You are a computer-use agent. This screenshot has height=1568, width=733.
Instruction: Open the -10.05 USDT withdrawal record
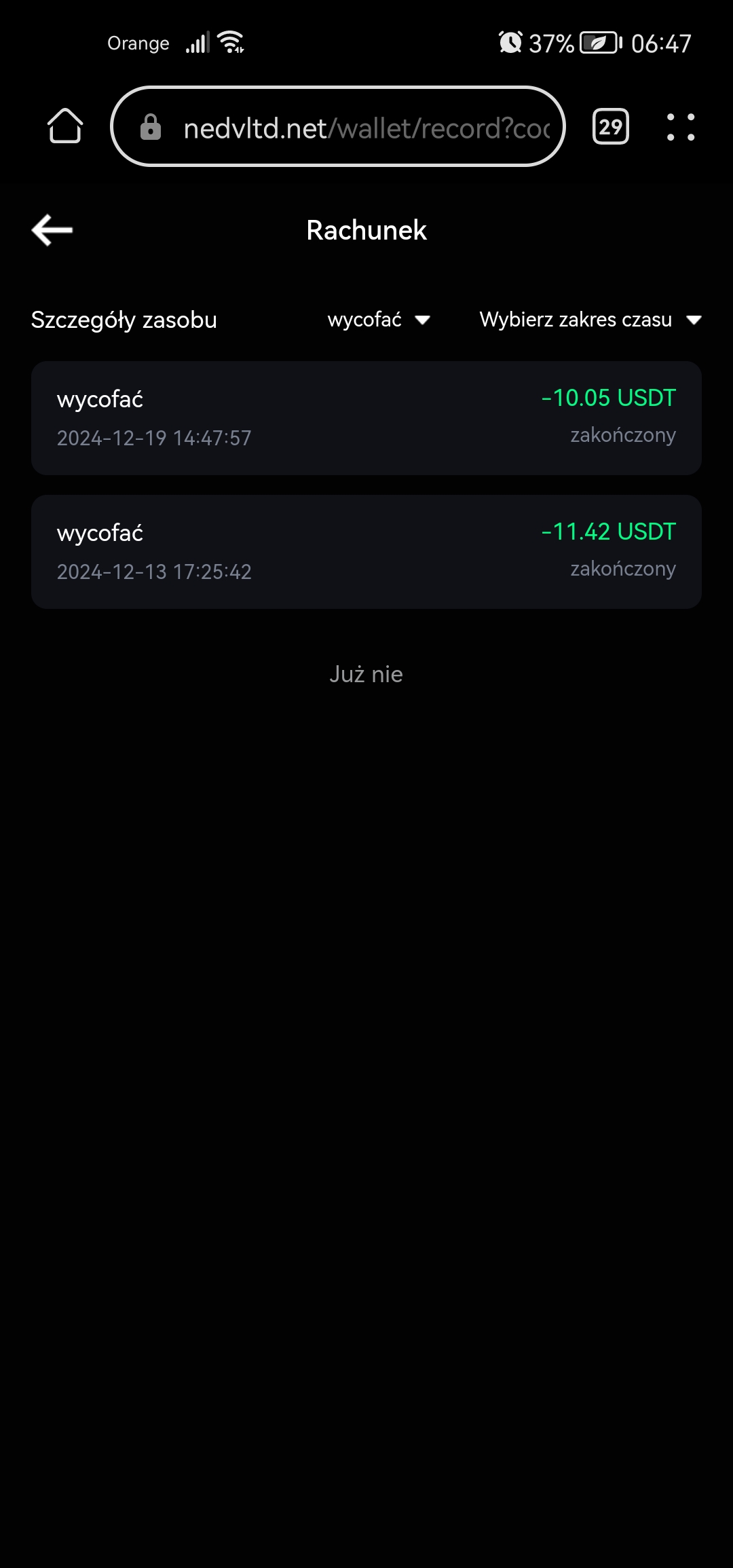[366, 418]
